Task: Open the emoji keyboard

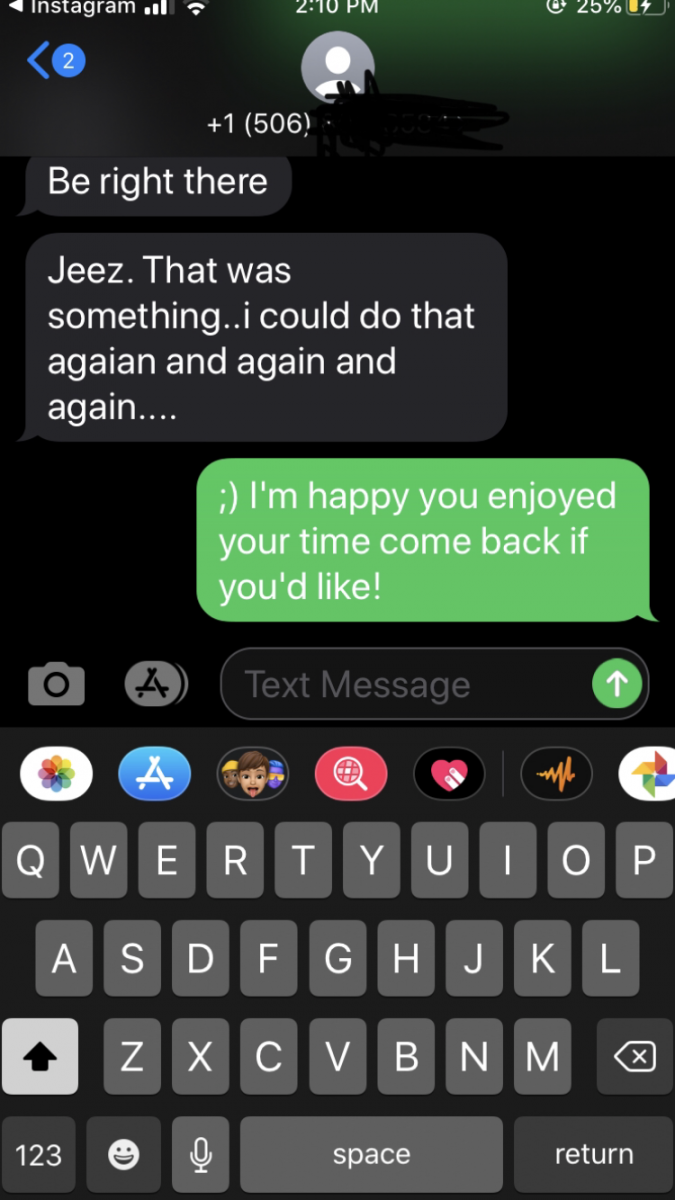Action: (x=124, y=1155)
